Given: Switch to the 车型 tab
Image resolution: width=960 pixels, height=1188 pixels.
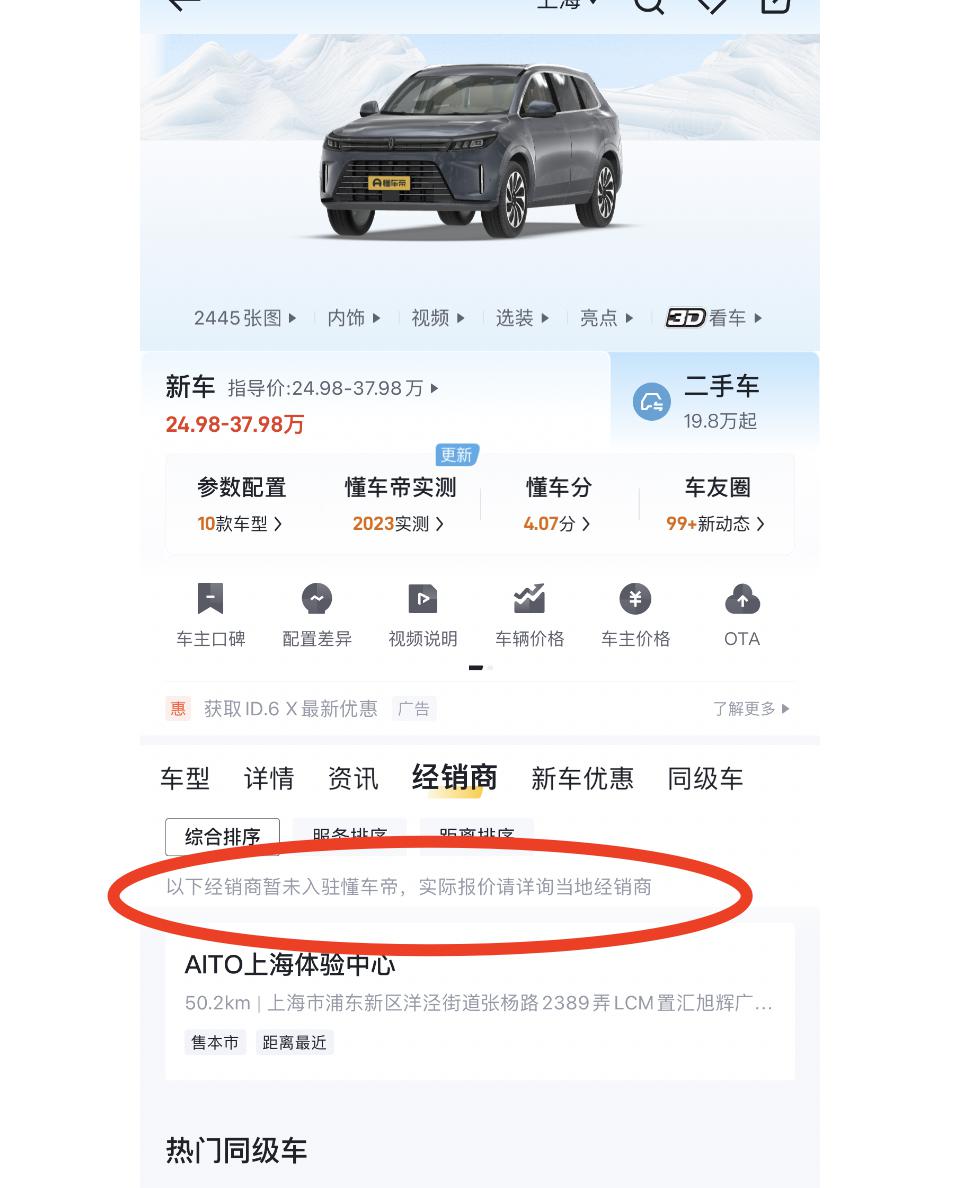Looking at the screenshot, I should (x=185, y=778).
